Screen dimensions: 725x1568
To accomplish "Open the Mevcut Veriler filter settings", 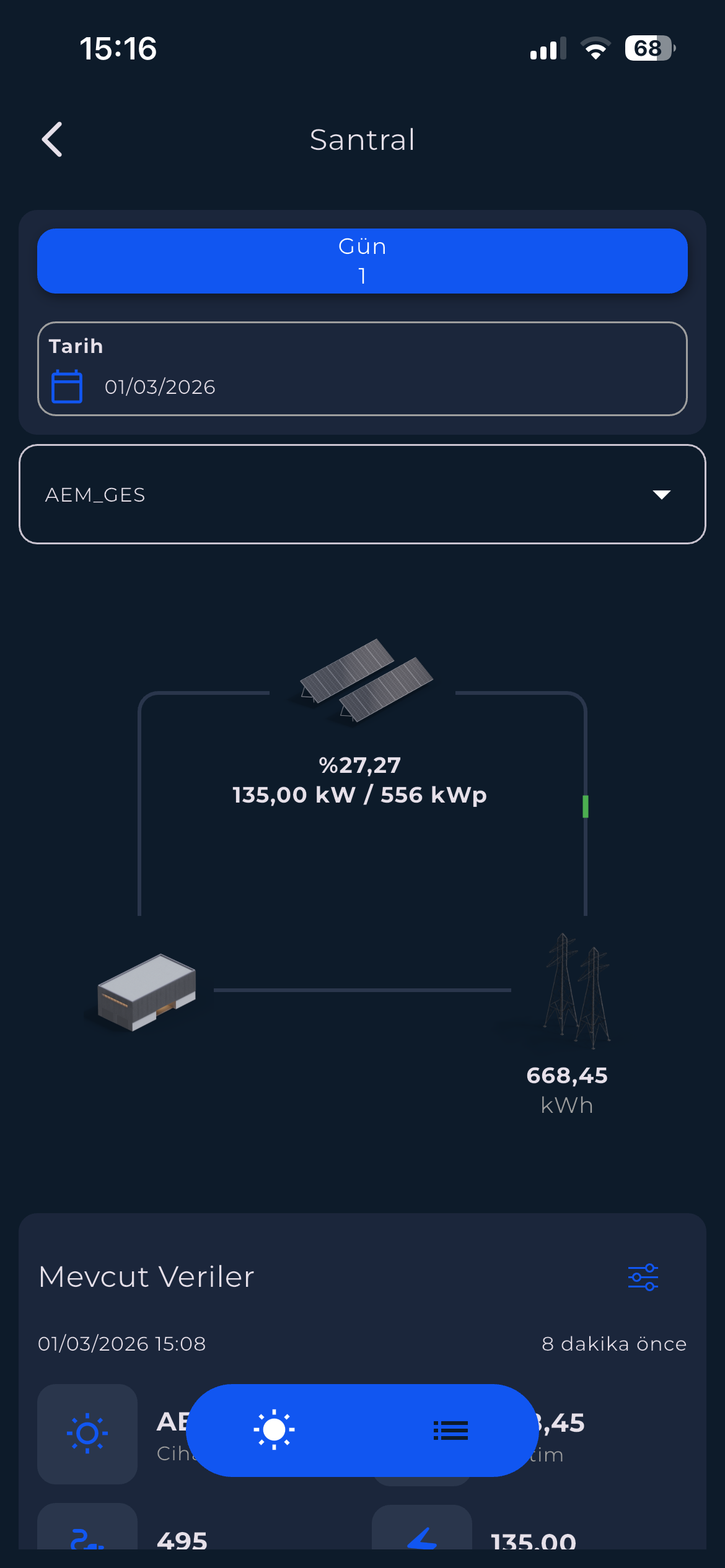I will 643,1277.
